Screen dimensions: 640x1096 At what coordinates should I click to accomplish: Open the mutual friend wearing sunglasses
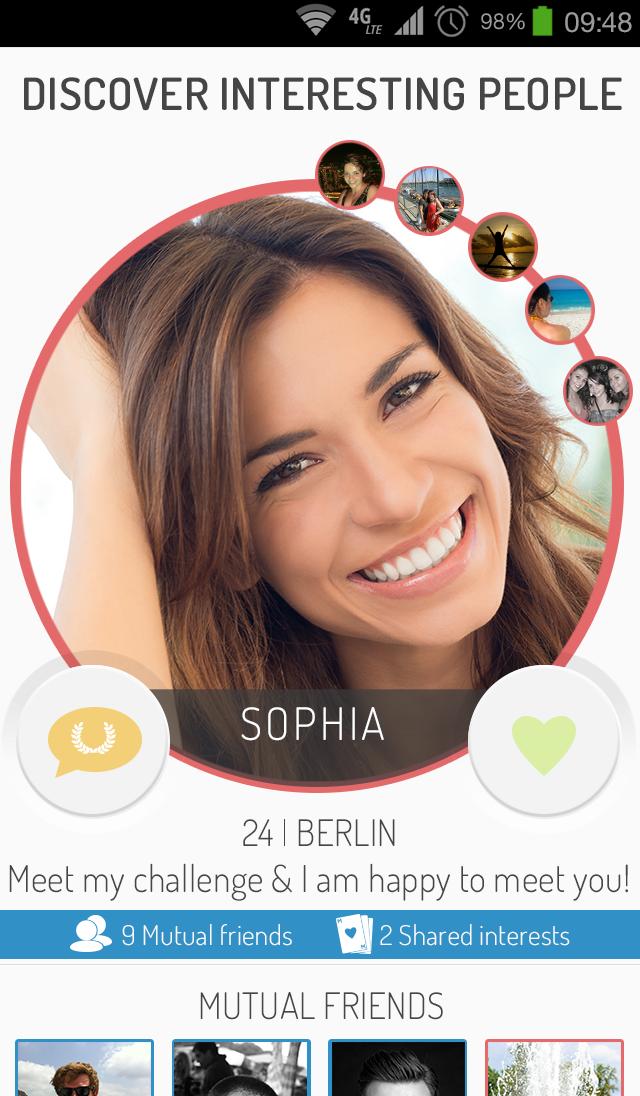click(84, 1068)
